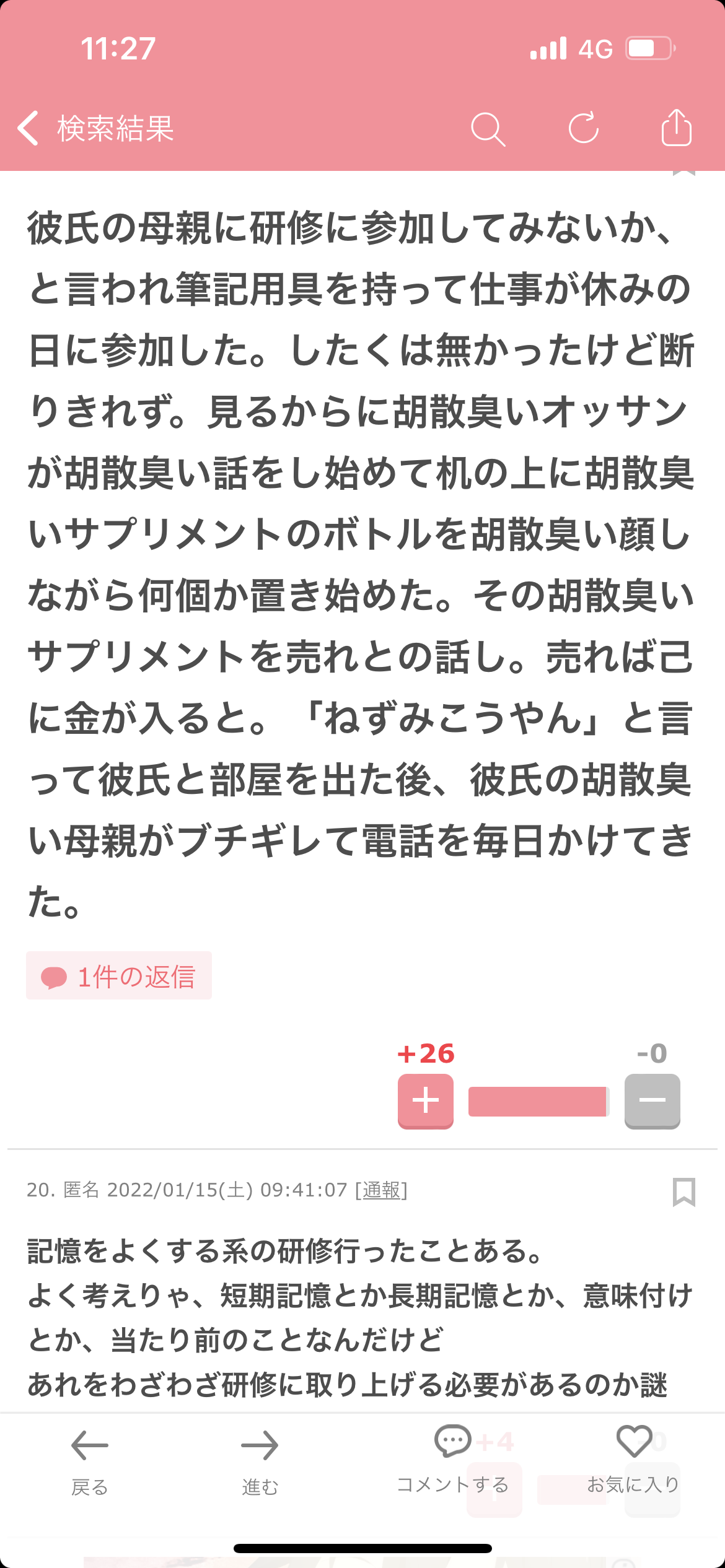Report comment 20 via 通報 link

click(x=381, y=1190)
